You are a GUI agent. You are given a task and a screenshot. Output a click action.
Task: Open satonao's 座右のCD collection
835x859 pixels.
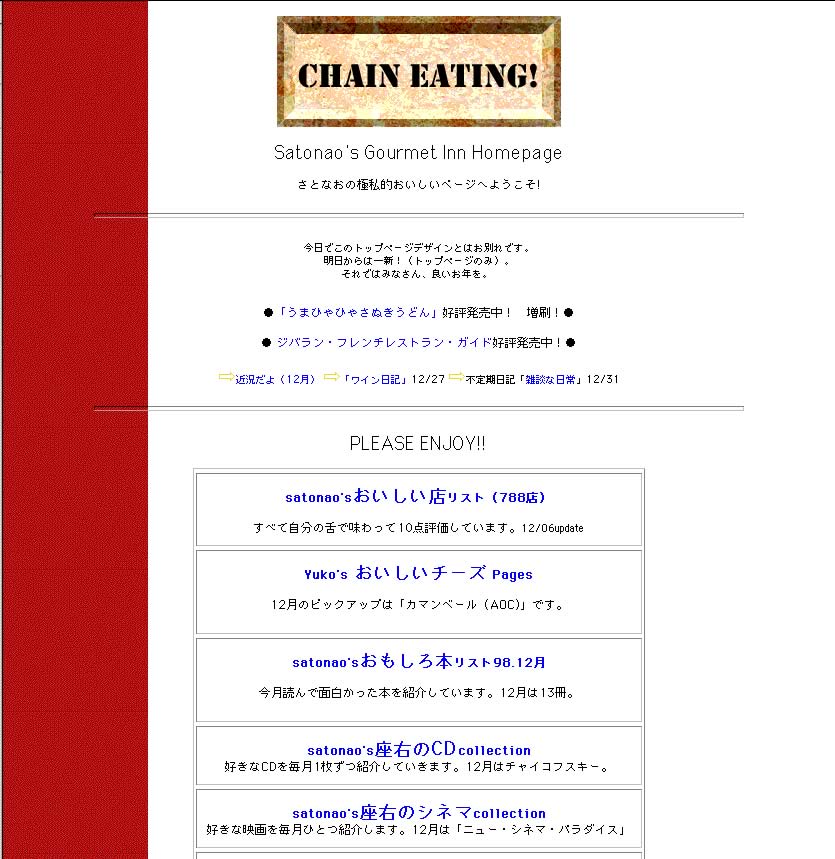tap(419, 750)
